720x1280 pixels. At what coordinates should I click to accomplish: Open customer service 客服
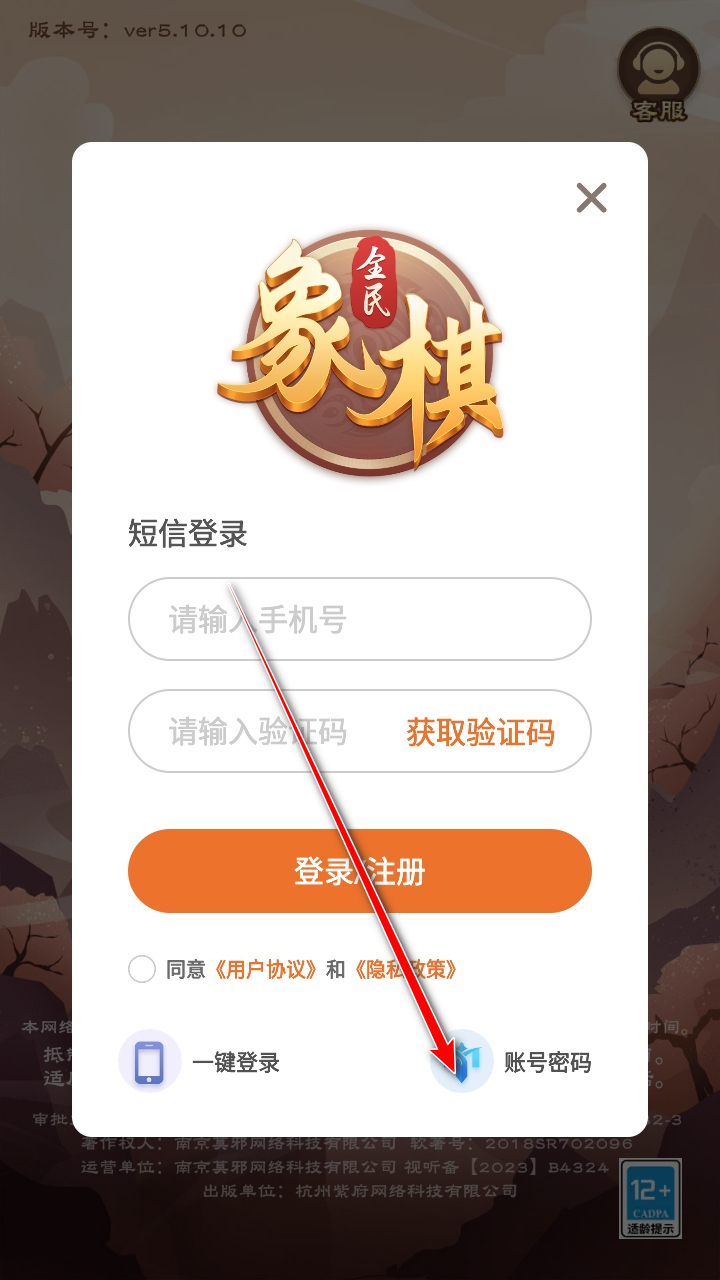pos(658,75)
